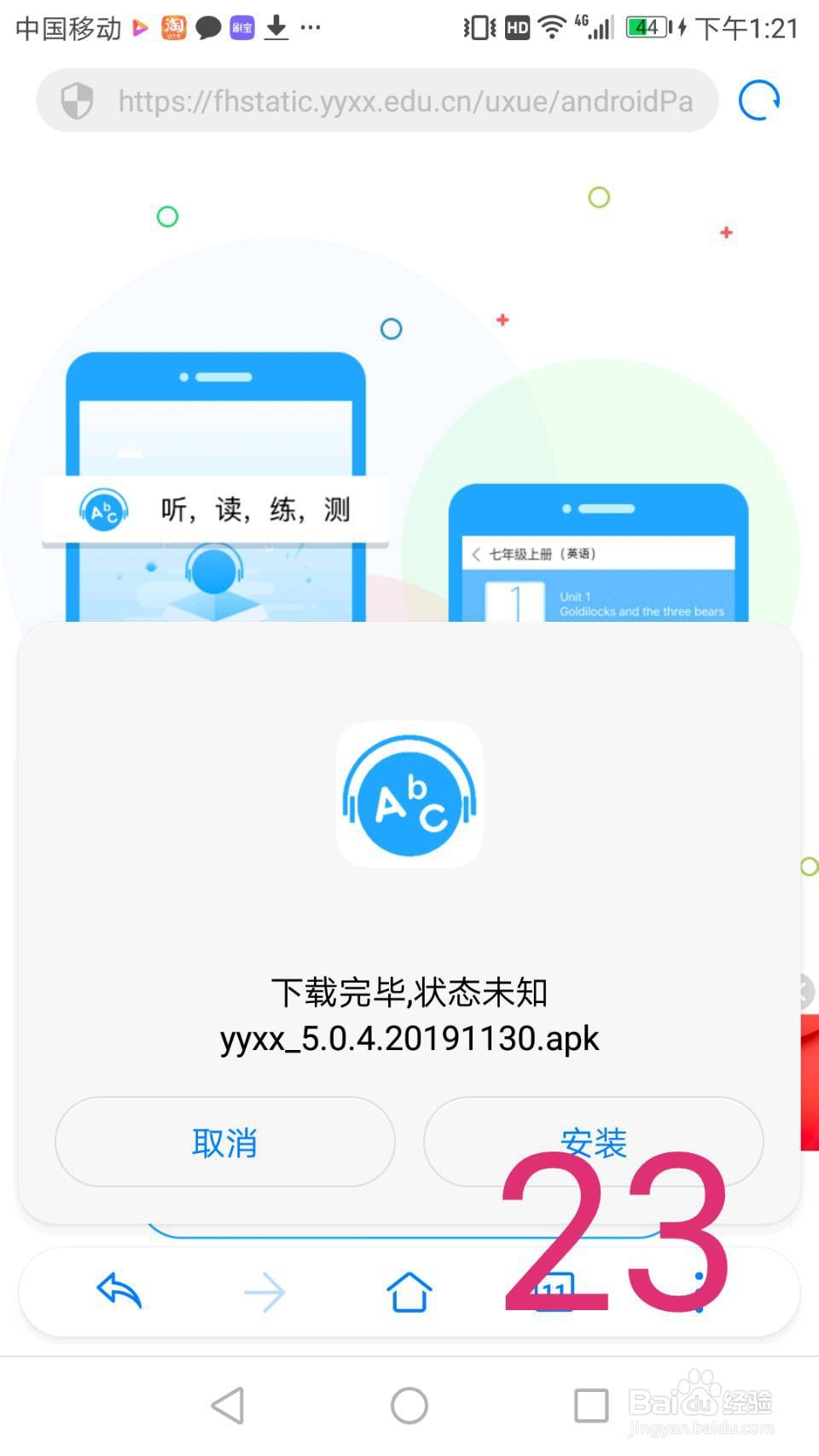This screenshot has height=1456, width=819.
Task: Tap the AbC headphones app icon in dialog
Action: point(409,797)
